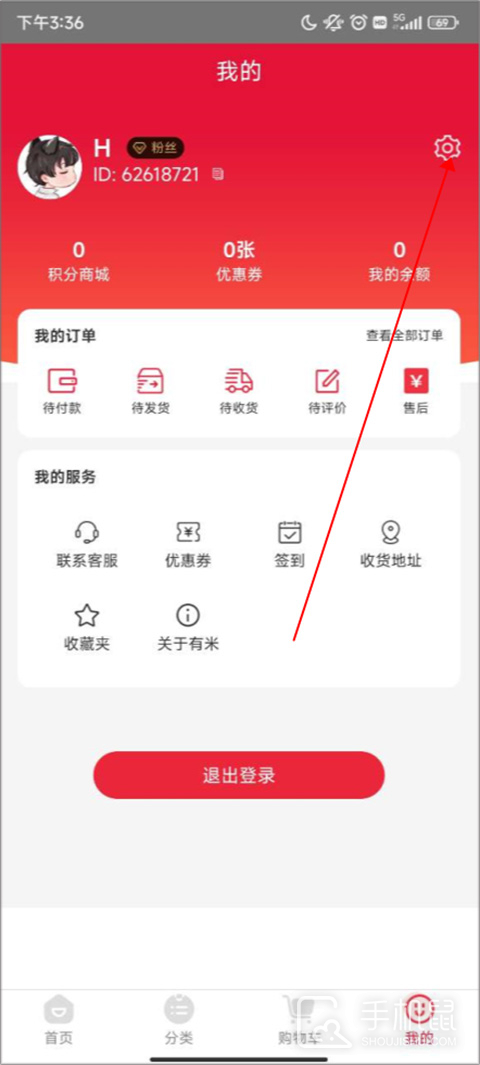Image resolution: width=480 pixels, height=1065 pixels.
Task: Tap 退出登录 to log out
Action: pos(239,775)
